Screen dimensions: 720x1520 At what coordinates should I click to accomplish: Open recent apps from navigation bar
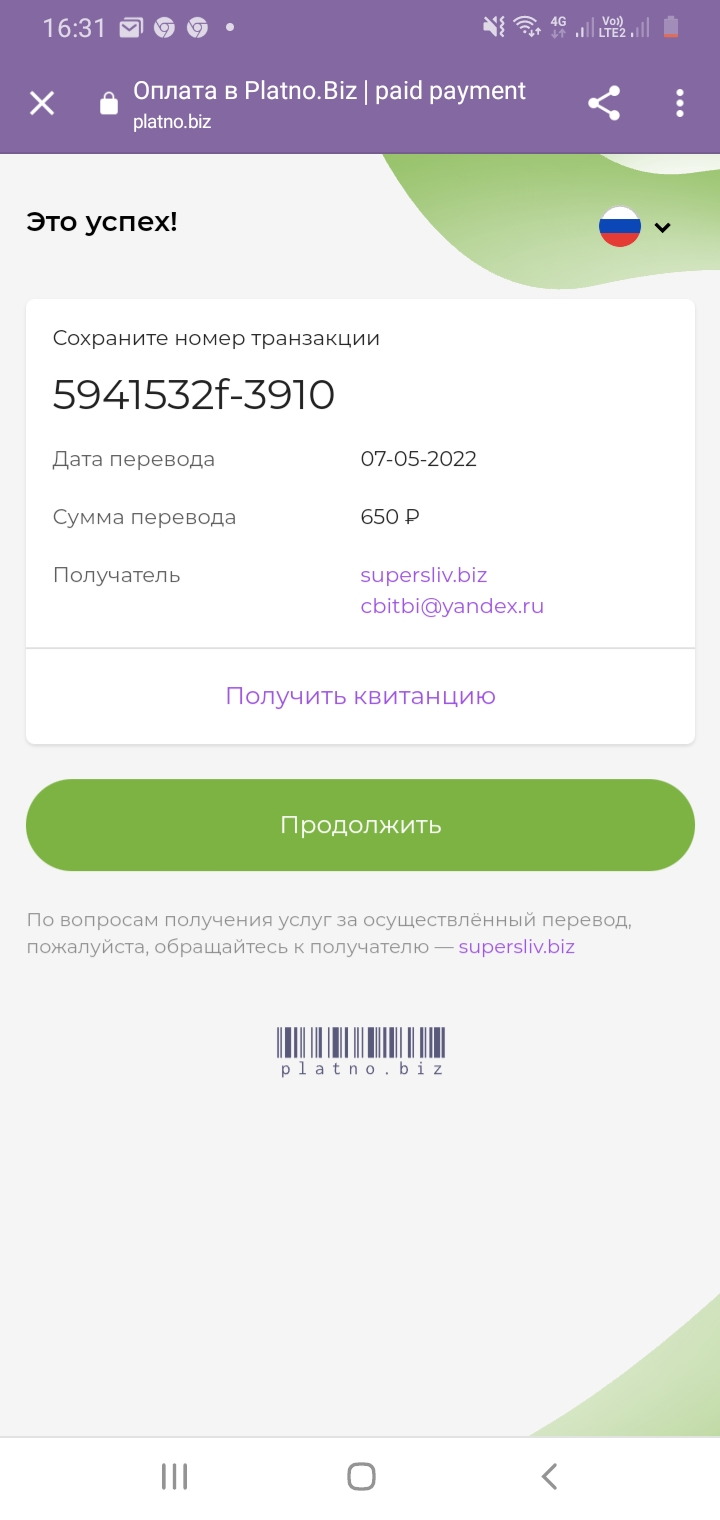pos(174,1476)
